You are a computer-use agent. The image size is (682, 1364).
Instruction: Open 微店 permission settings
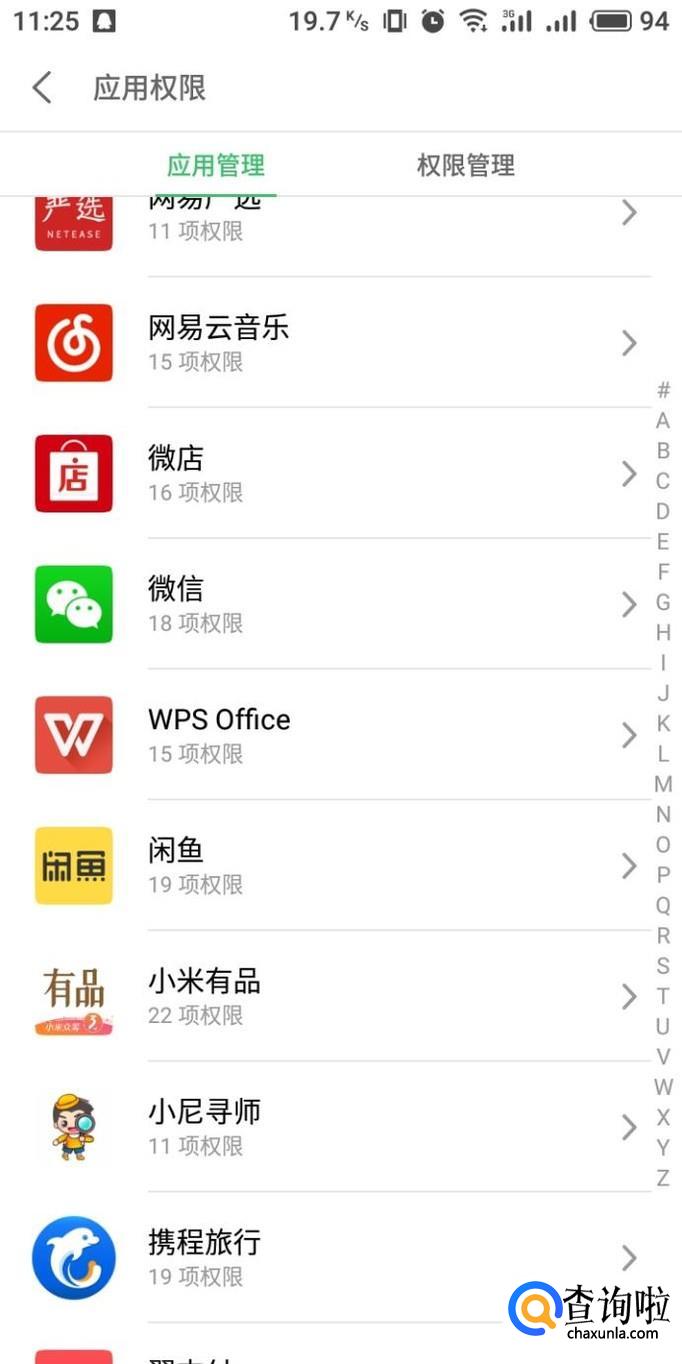[340, 473]
